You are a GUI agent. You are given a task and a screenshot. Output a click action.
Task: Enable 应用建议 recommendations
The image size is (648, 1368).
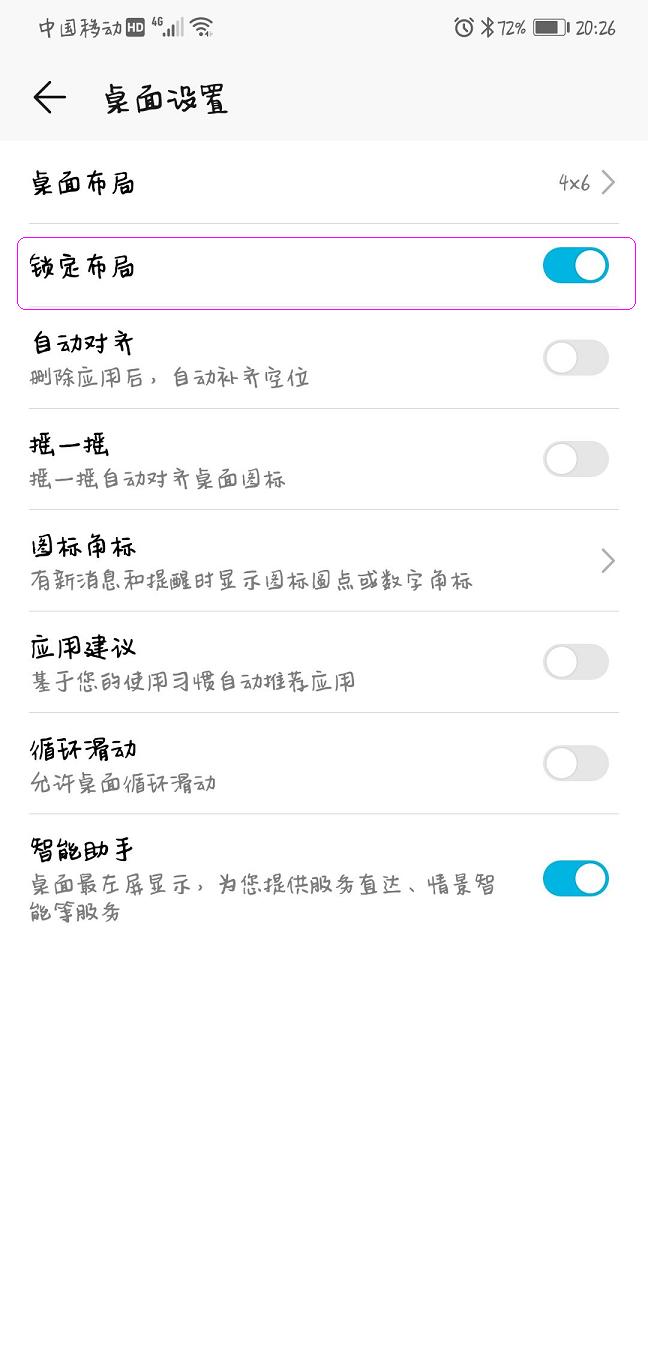pos(575,662)
